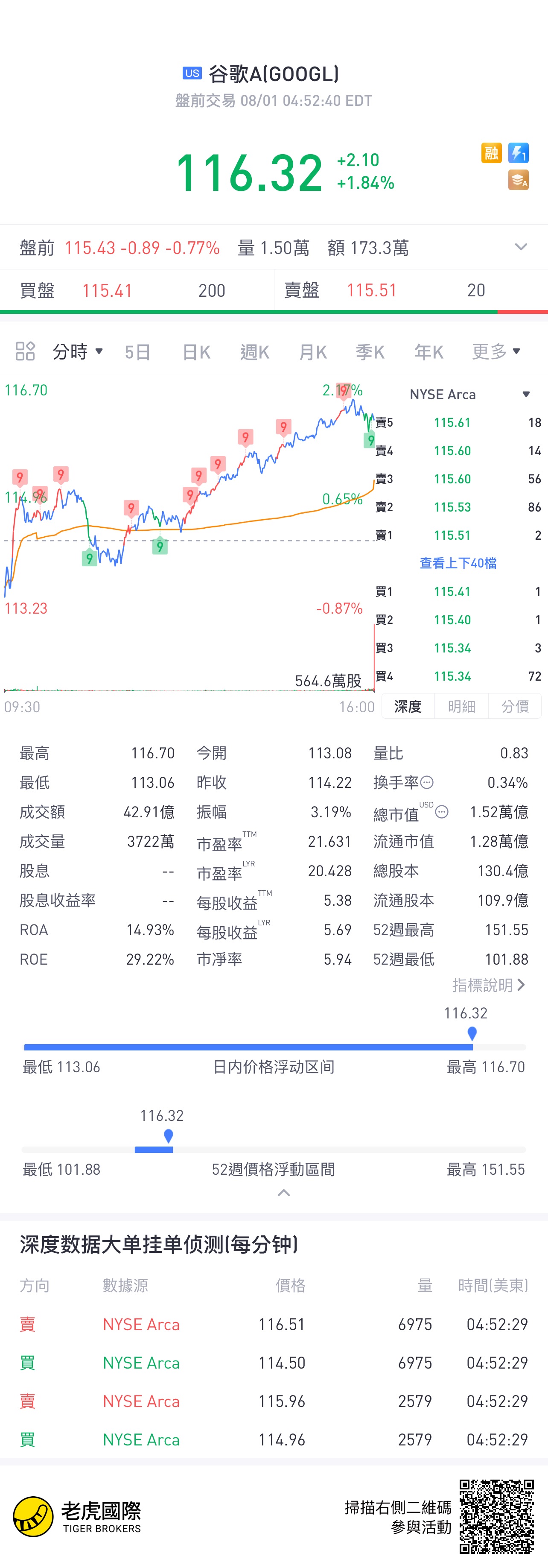Select the 深度 tab
548x1568 pixels.
click(408, 706)
